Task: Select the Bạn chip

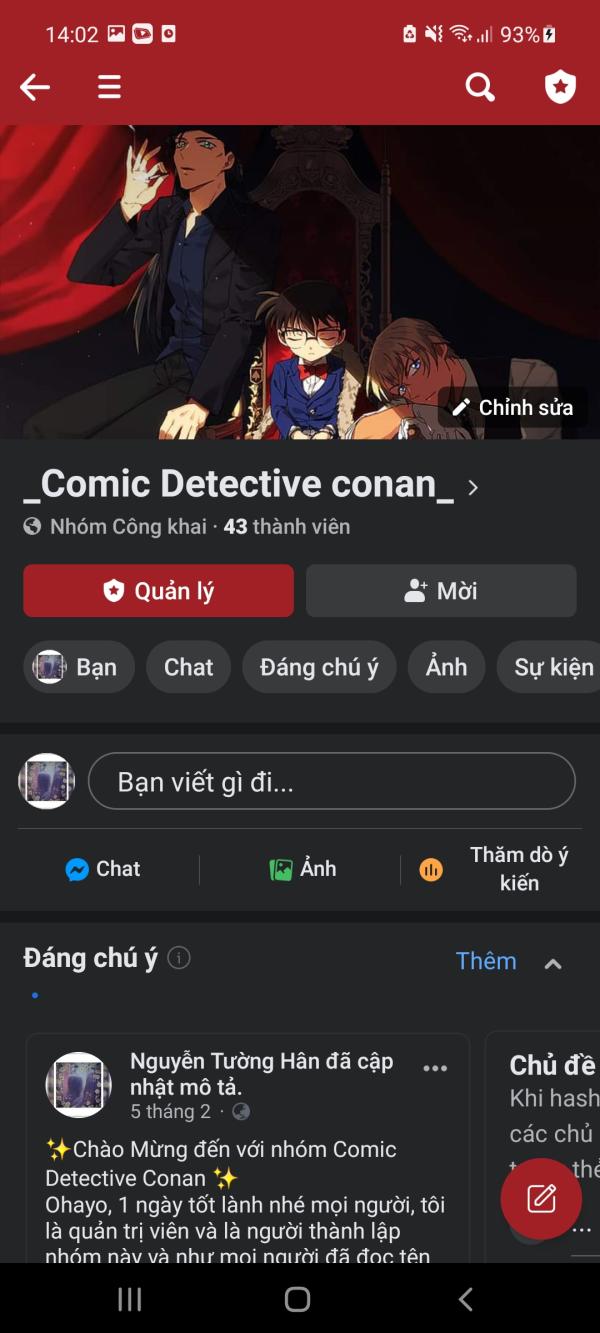Action: click(79, 667)
